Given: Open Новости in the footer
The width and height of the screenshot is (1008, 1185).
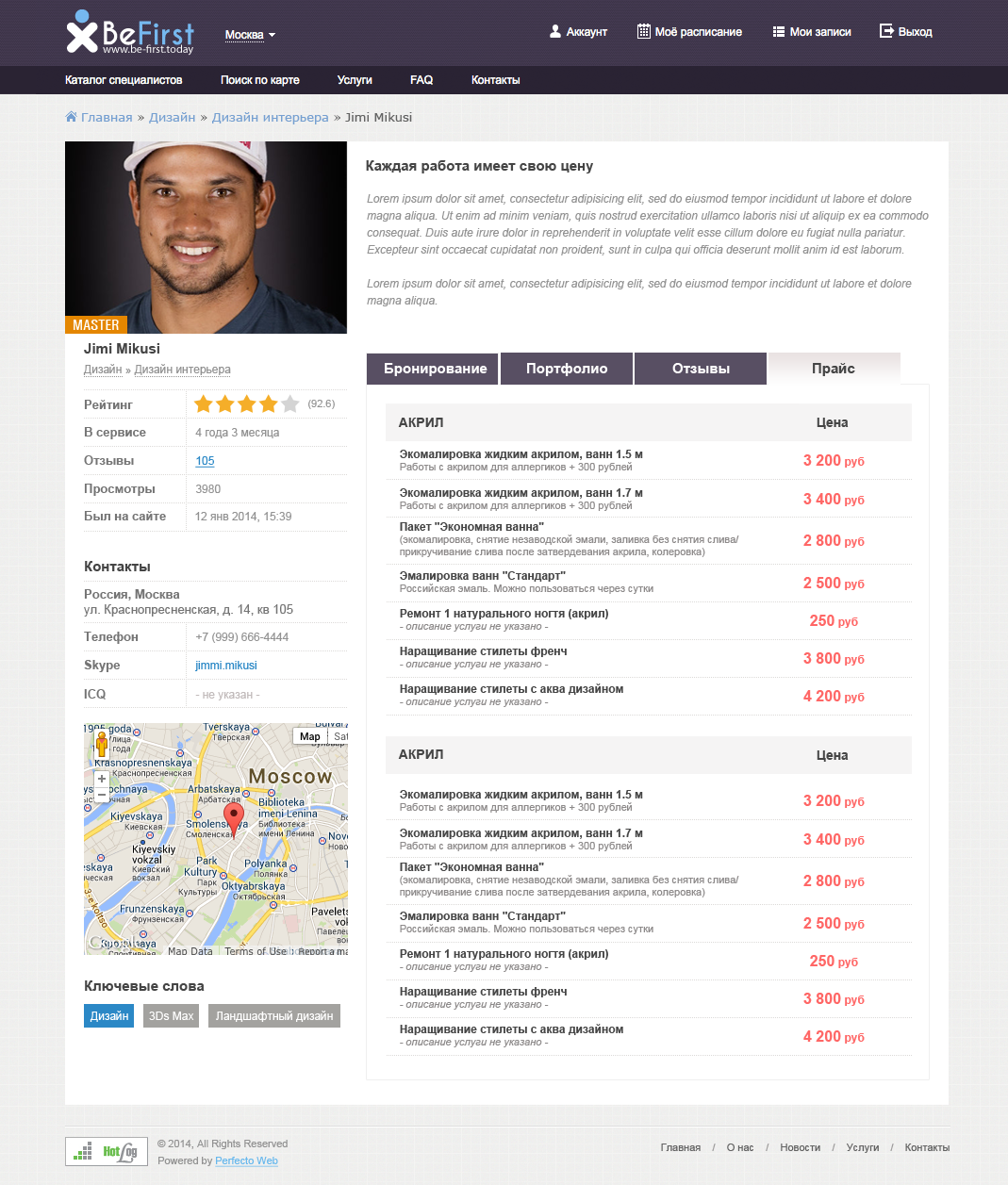Looking at the screenshot, I should click(x=800, y=1147).
